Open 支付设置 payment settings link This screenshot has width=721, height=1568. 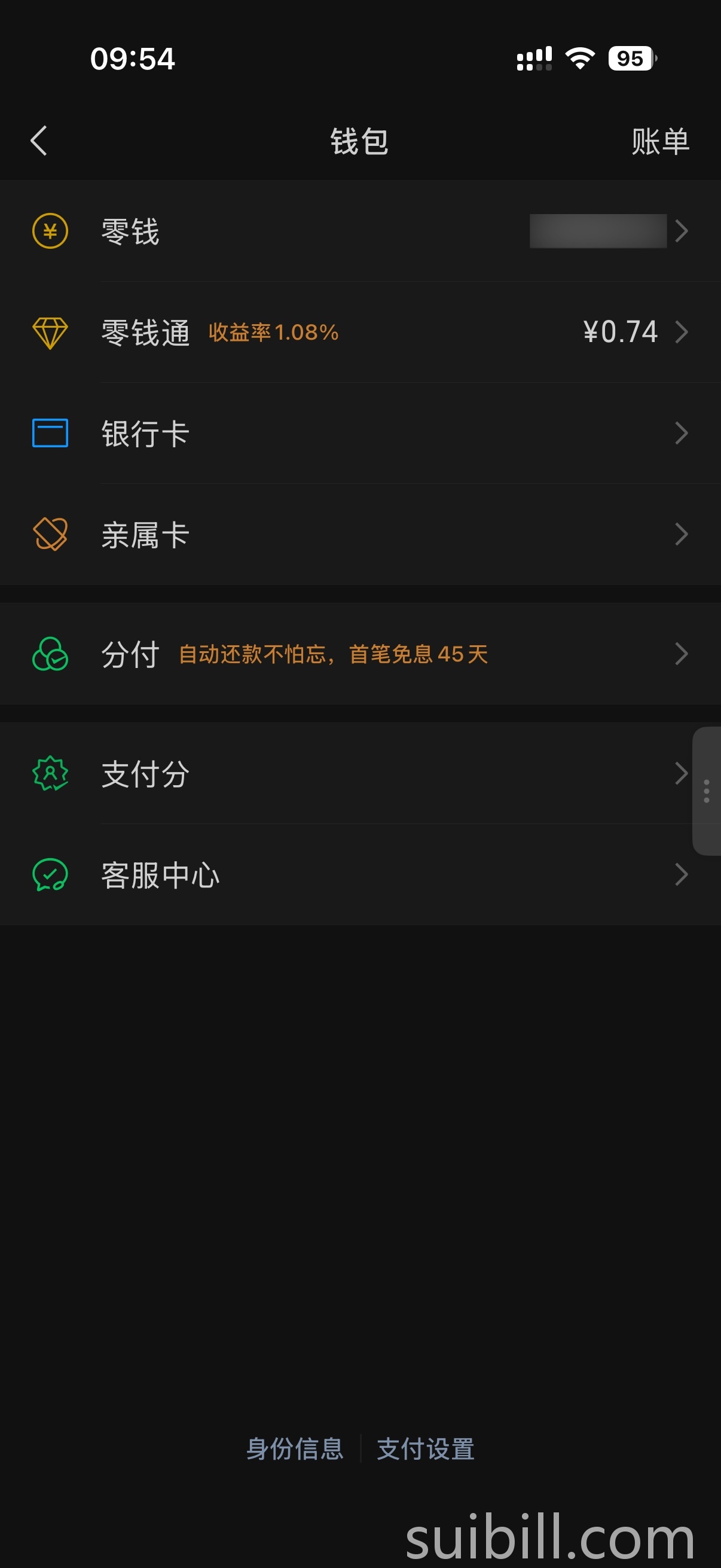click(426, 1448)
